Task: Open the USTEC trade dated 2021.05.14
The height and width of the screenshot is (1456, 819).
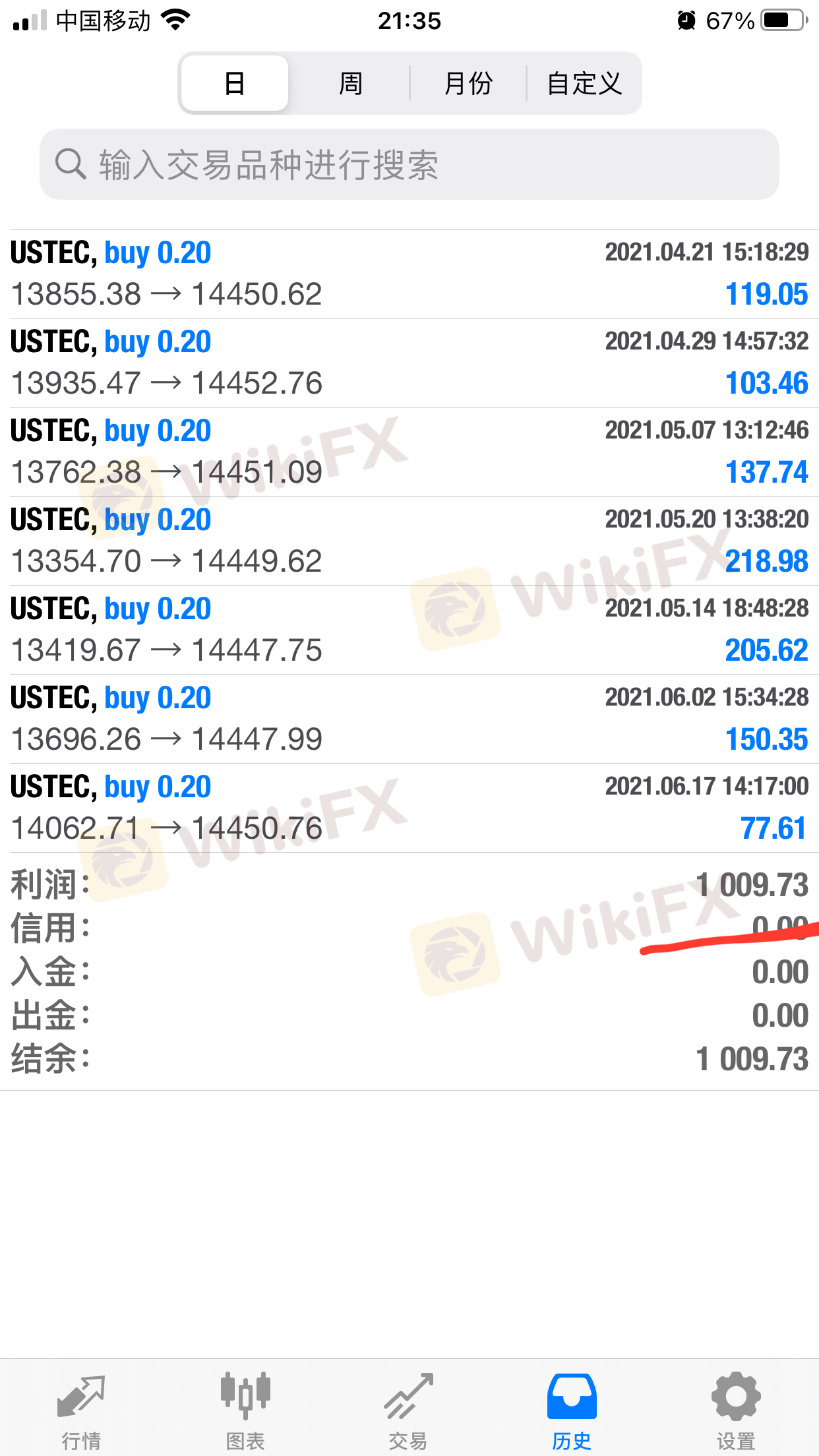Action: pos(409,630)
